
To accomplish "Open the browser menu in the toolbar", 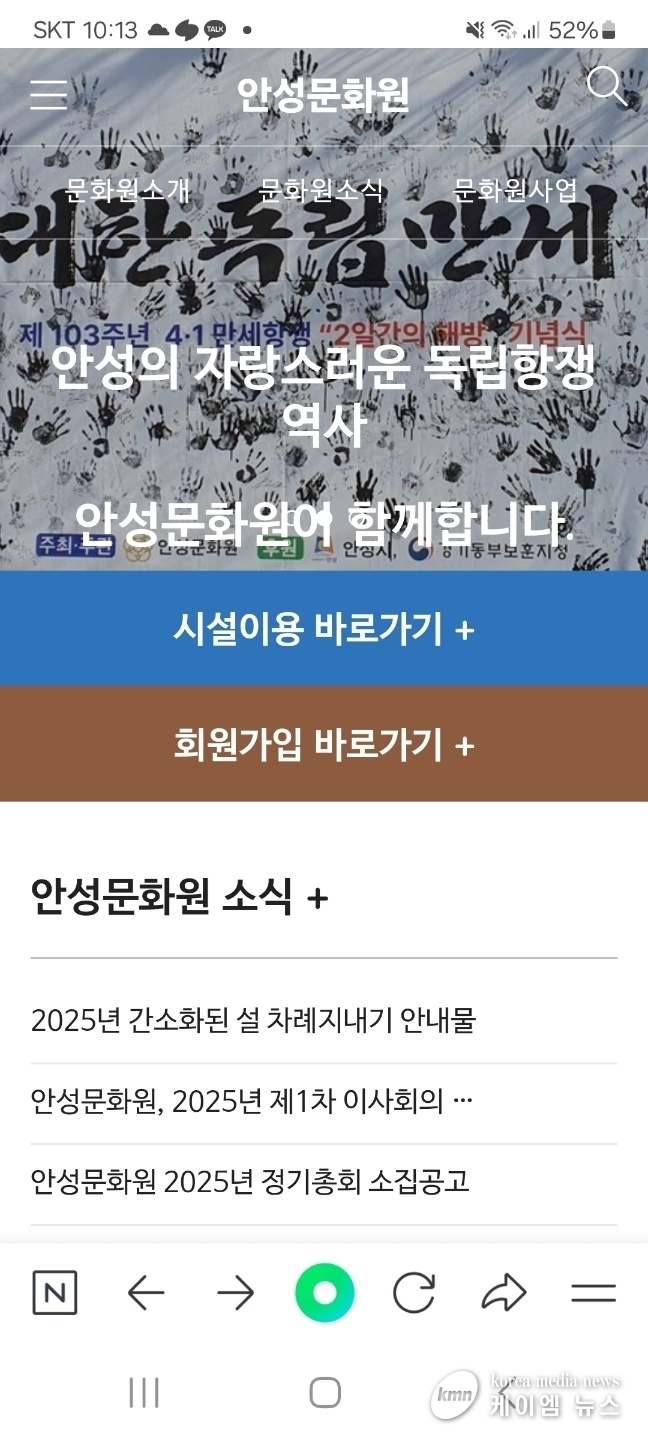I will [x=593, y=1294].
